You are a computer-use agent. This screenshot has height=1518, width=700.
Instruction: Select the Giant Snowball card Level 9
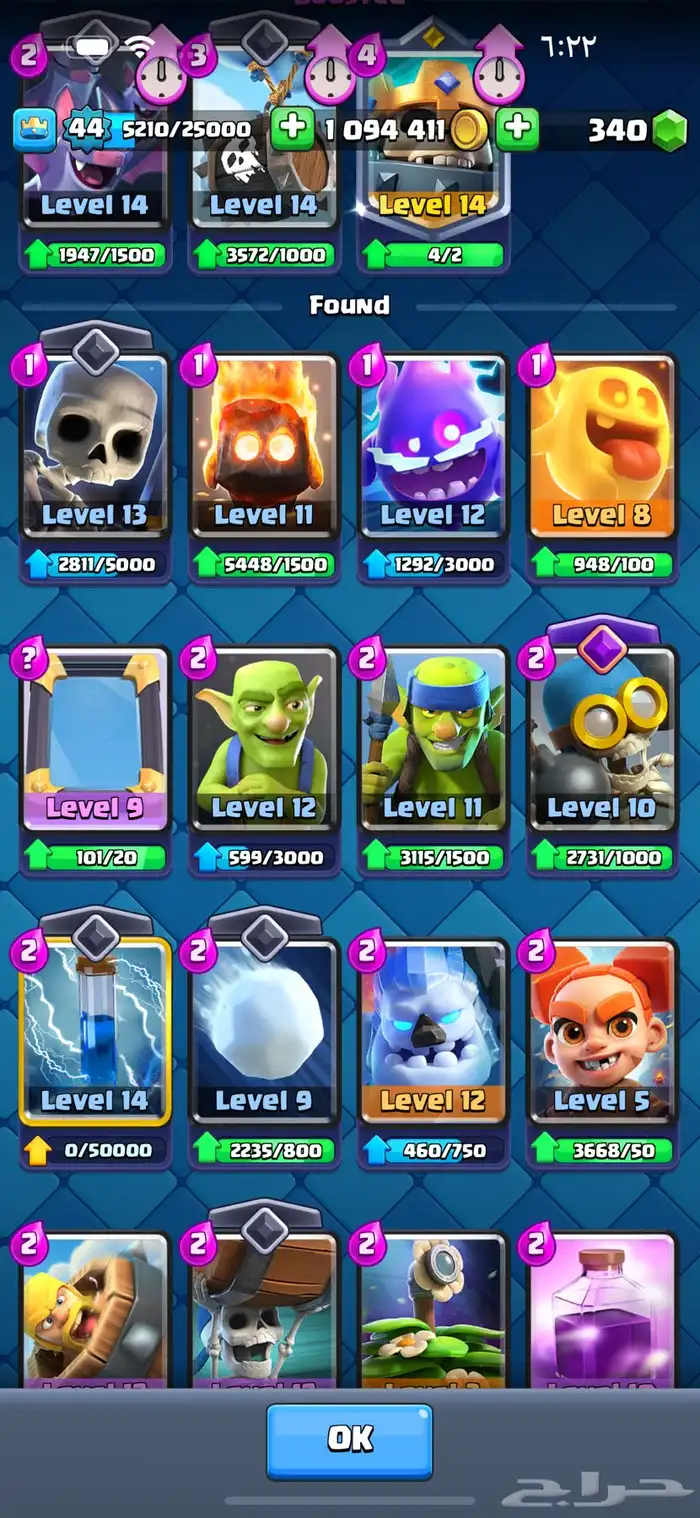[264, 1035]
